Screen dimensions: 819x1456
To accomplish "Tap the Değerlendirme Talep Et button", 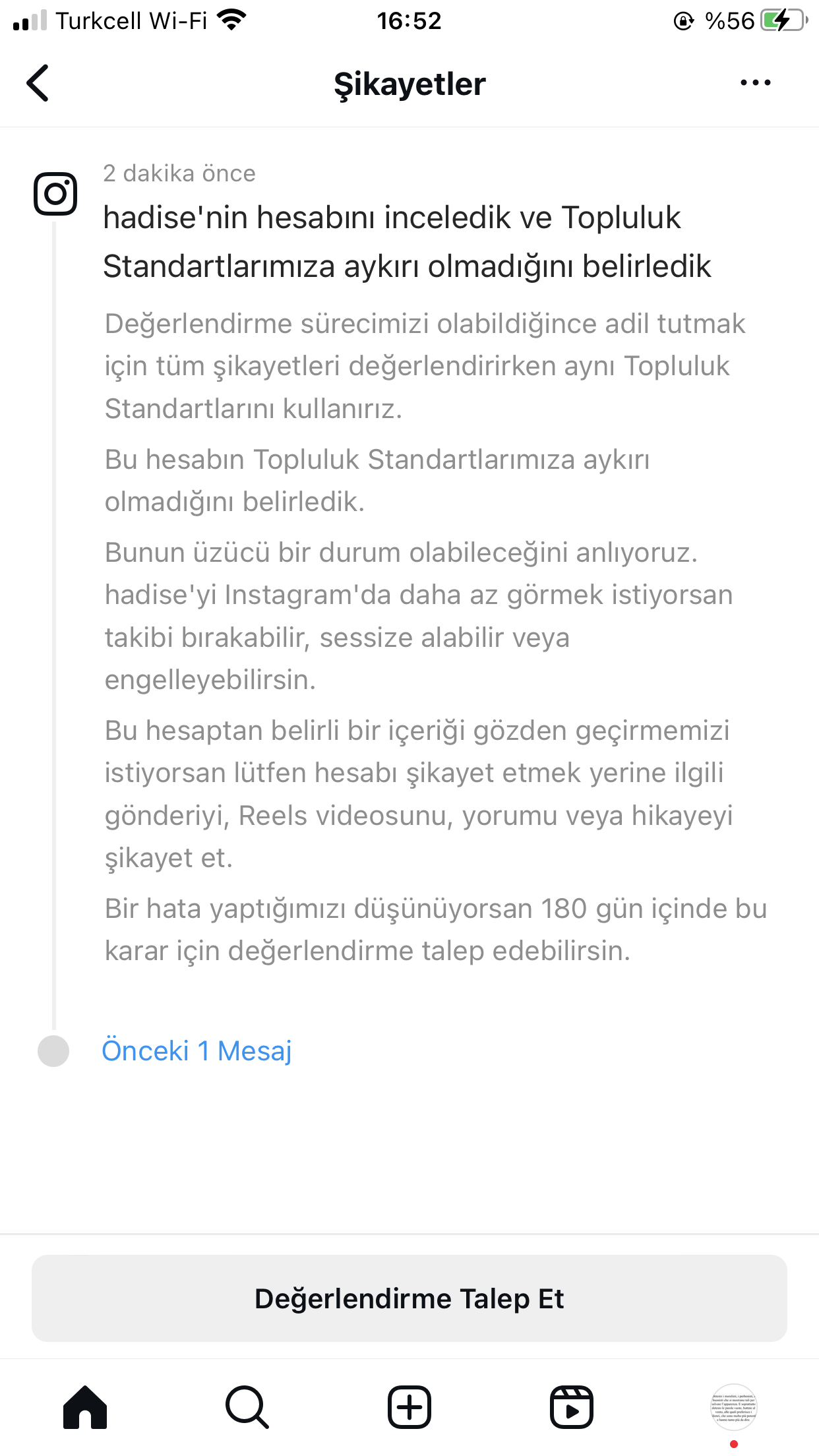I will point(409,1298).
